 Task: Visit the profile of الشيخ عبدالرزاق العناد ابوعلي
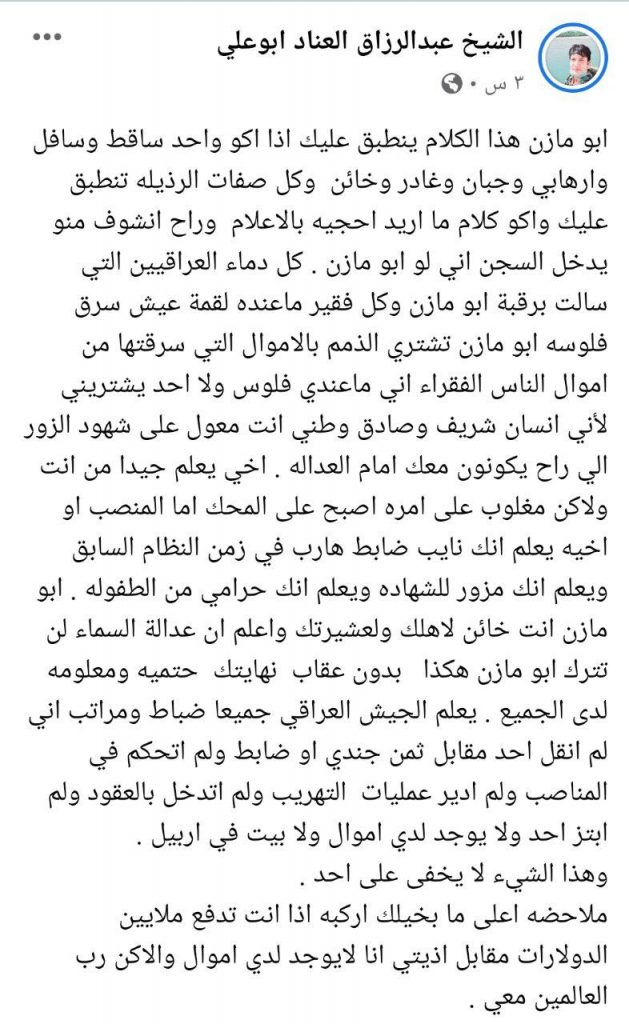(386, 43)
